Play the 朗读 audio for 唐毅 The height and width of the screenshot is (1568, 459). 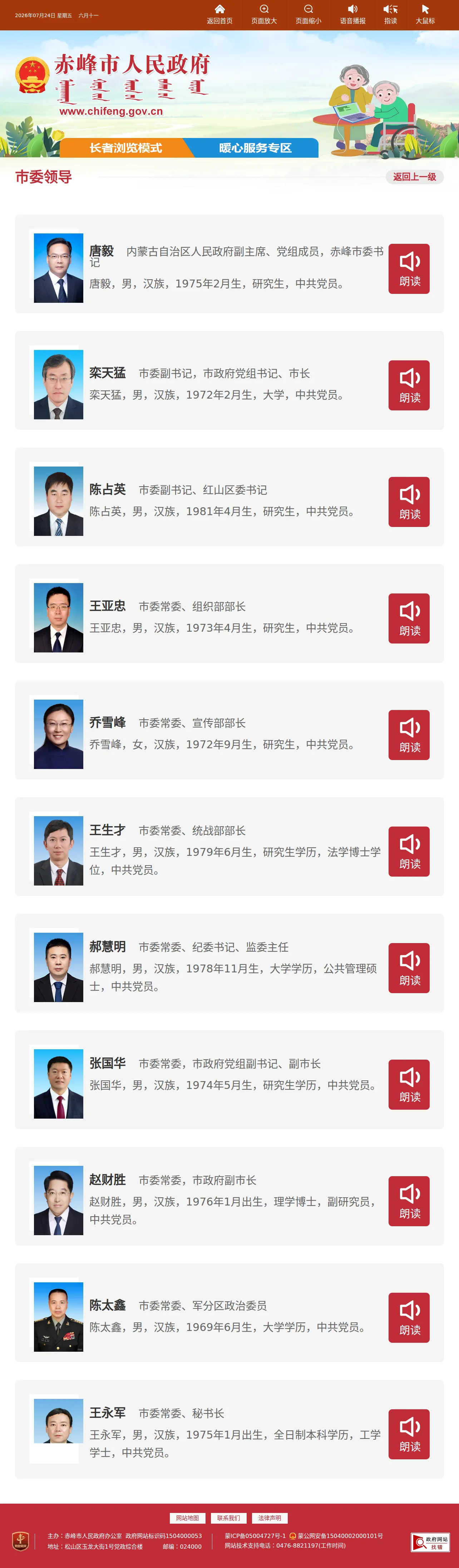click(x=409, y=269)
